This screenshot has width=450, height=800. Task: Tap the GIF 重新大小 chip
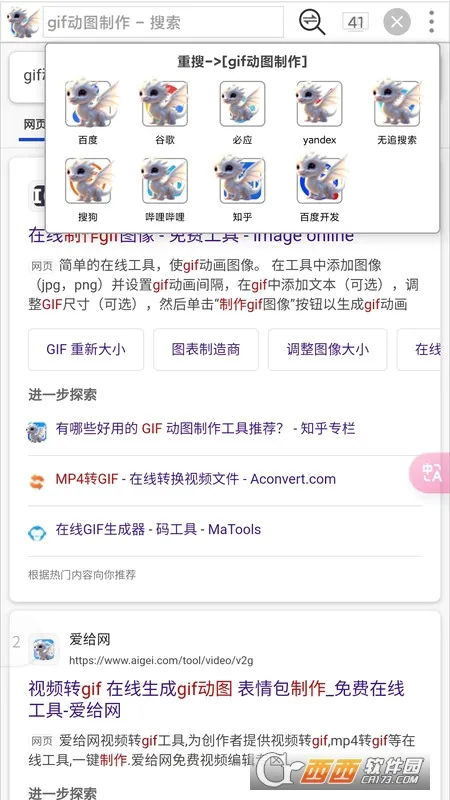(x=86, y=349)
